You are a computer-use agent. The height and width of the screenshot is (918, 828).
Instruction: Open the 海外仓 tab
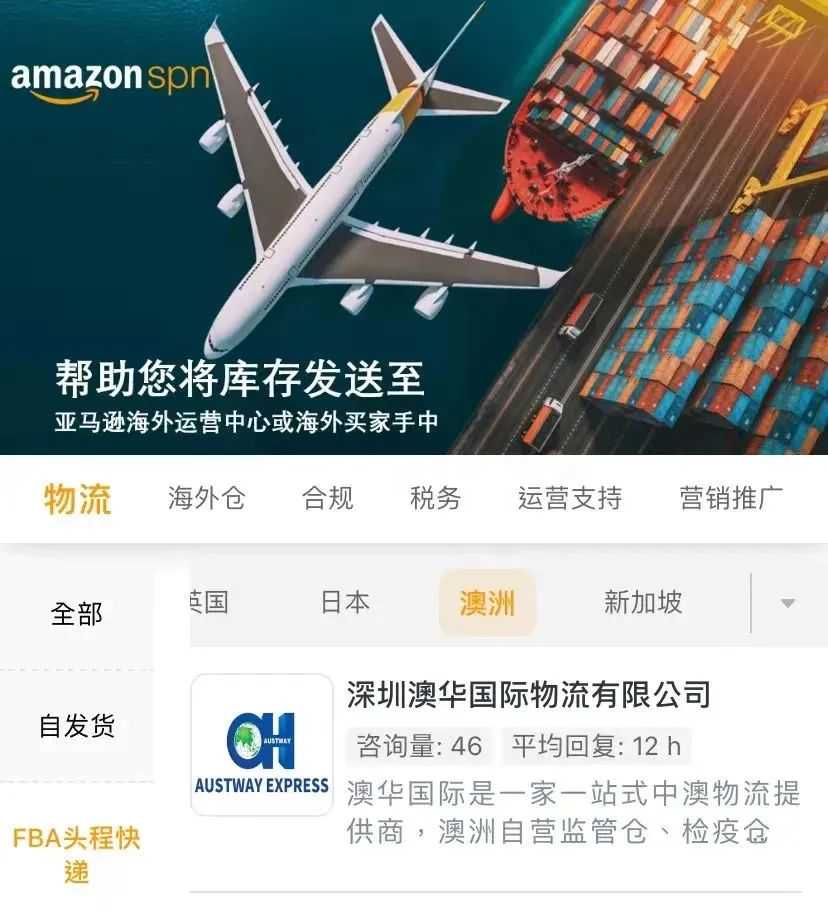(x=206, y=498)
